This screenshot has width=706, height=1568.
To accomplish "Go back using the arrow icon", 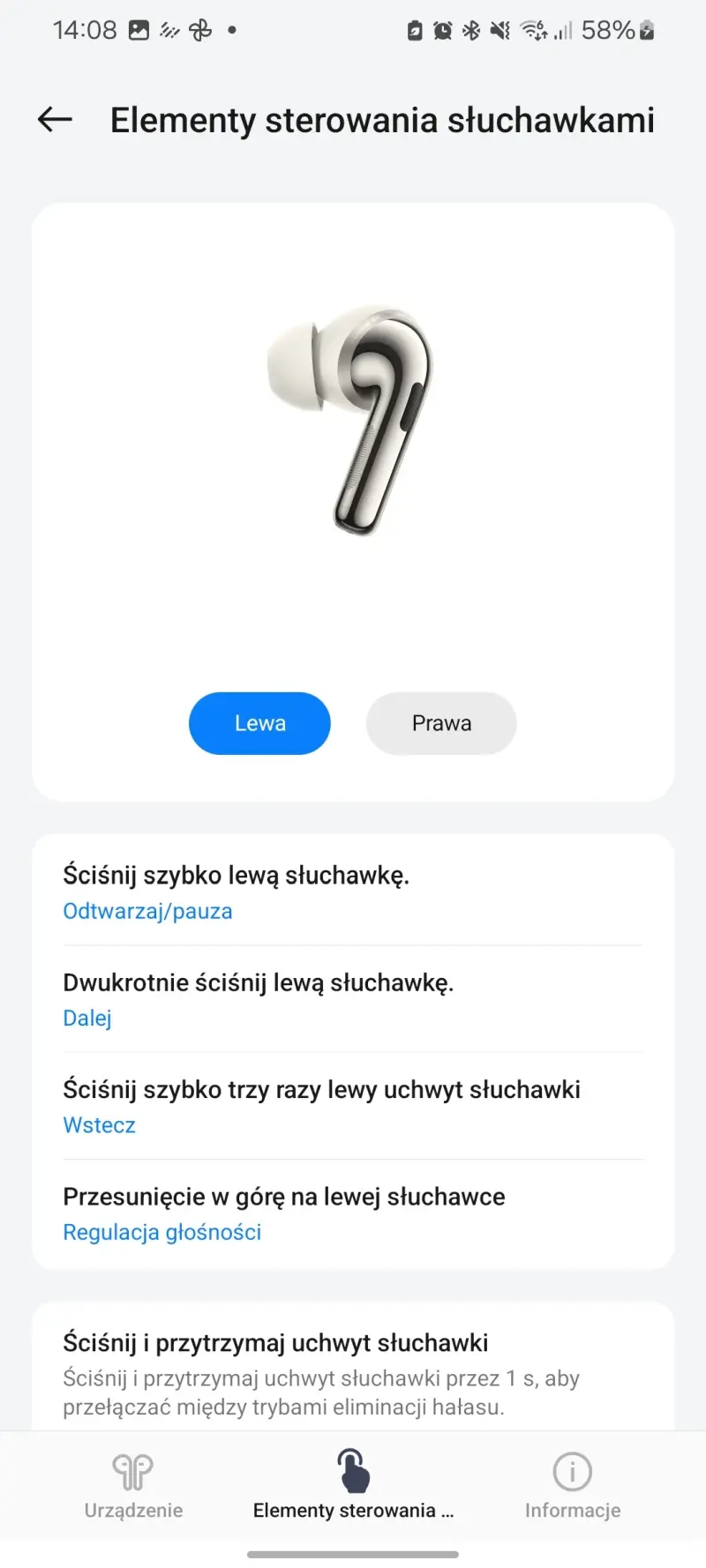I will pos(55,120).
